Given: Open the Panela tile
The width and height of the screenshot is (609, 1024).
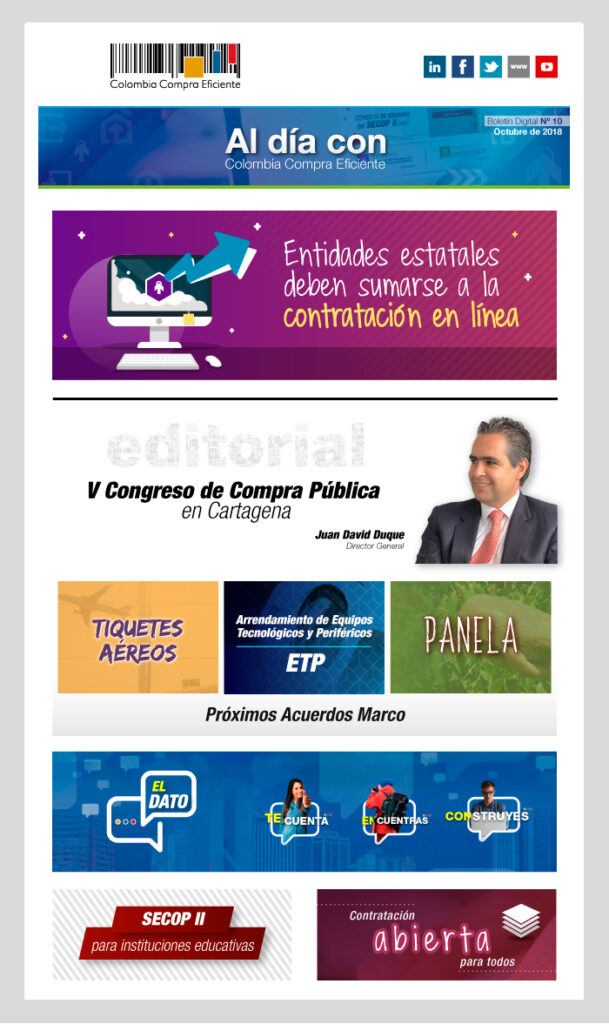Looking at the screenshot, I should [471, 637].
